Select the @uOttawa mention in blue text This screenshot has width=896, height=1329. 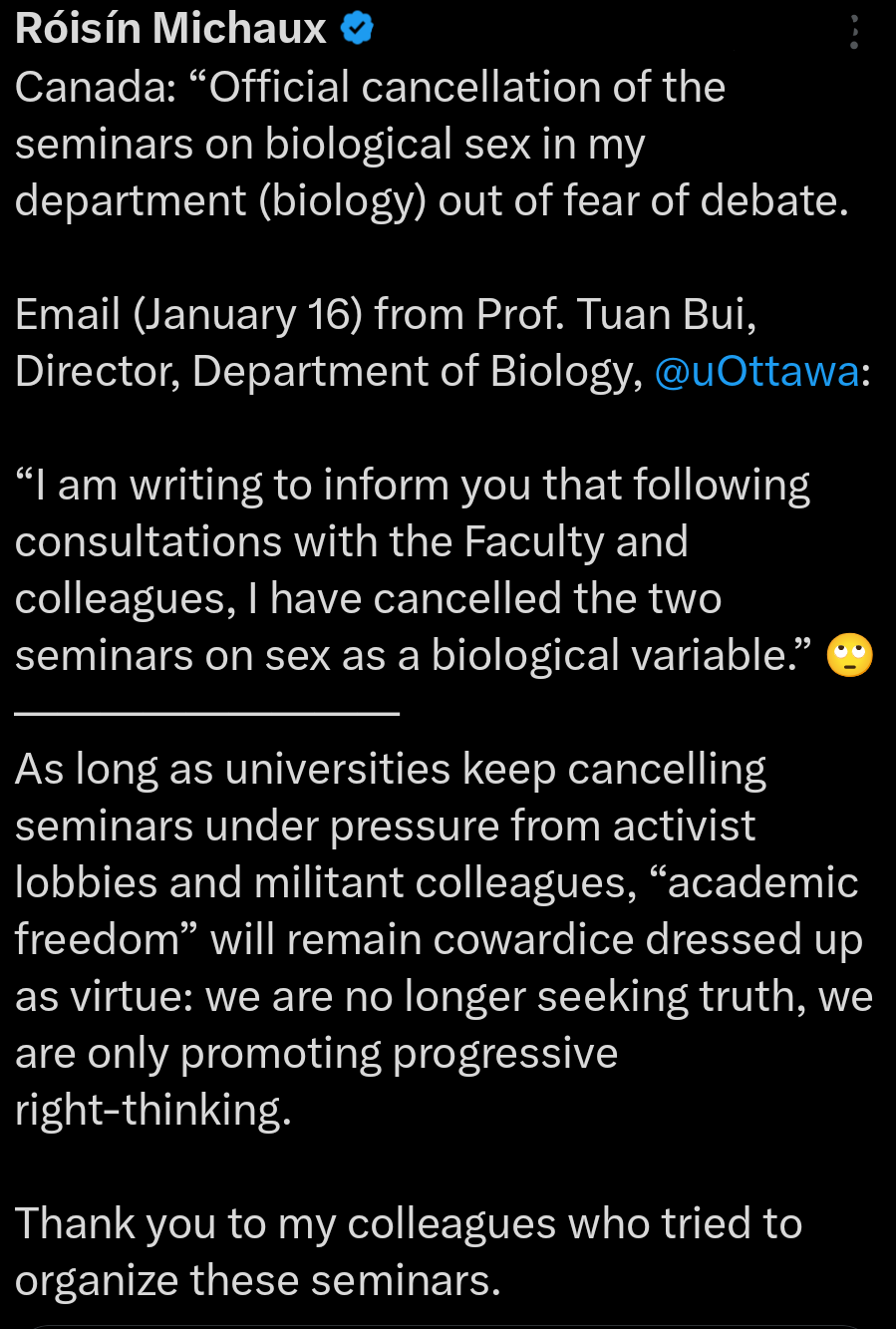coord(755,370)
